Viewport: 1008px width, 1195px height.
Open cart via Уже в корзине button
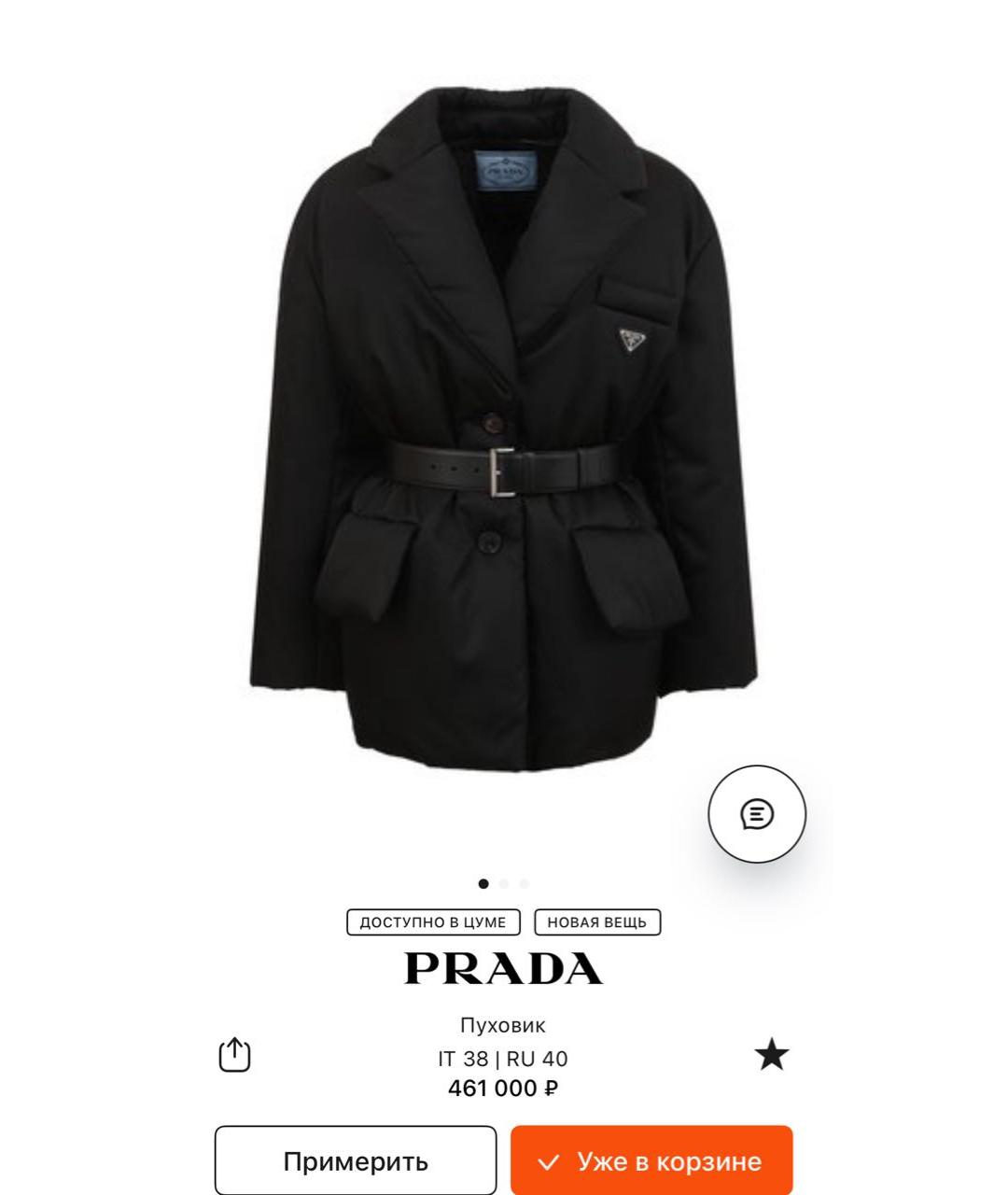coord(651,1160)
